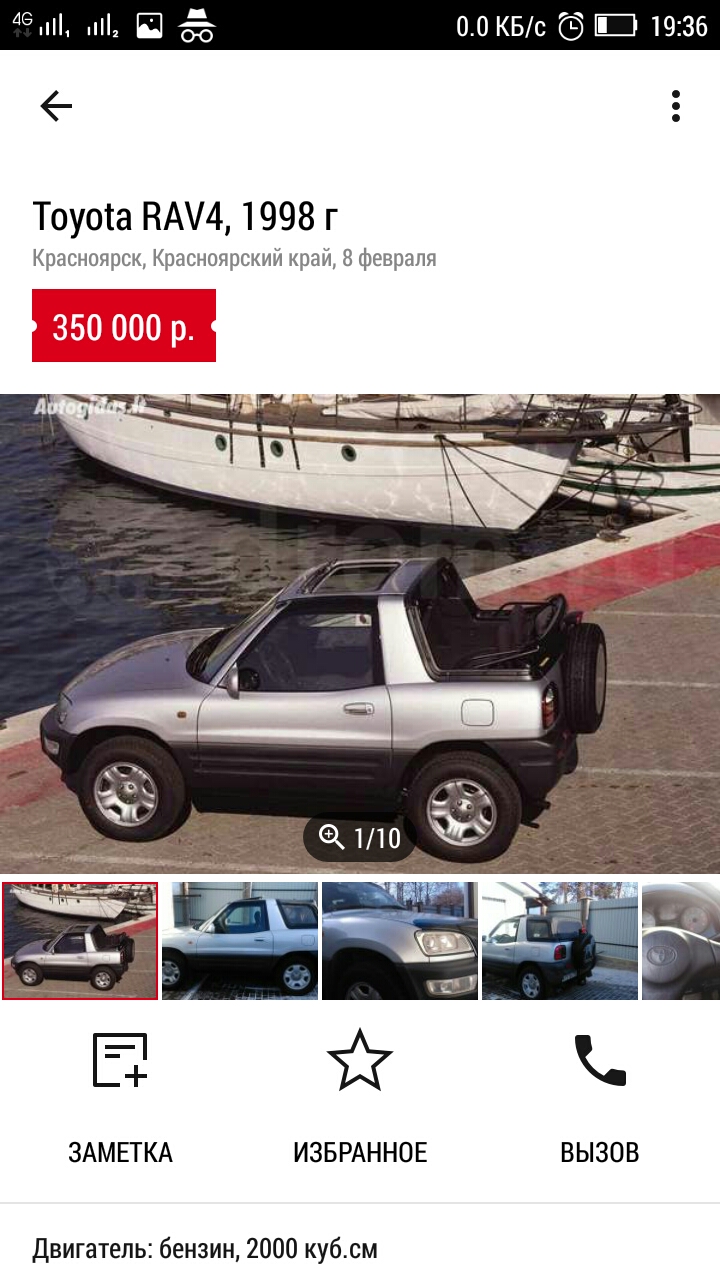Select the second thumbnail, car side view

coord(240,941)
